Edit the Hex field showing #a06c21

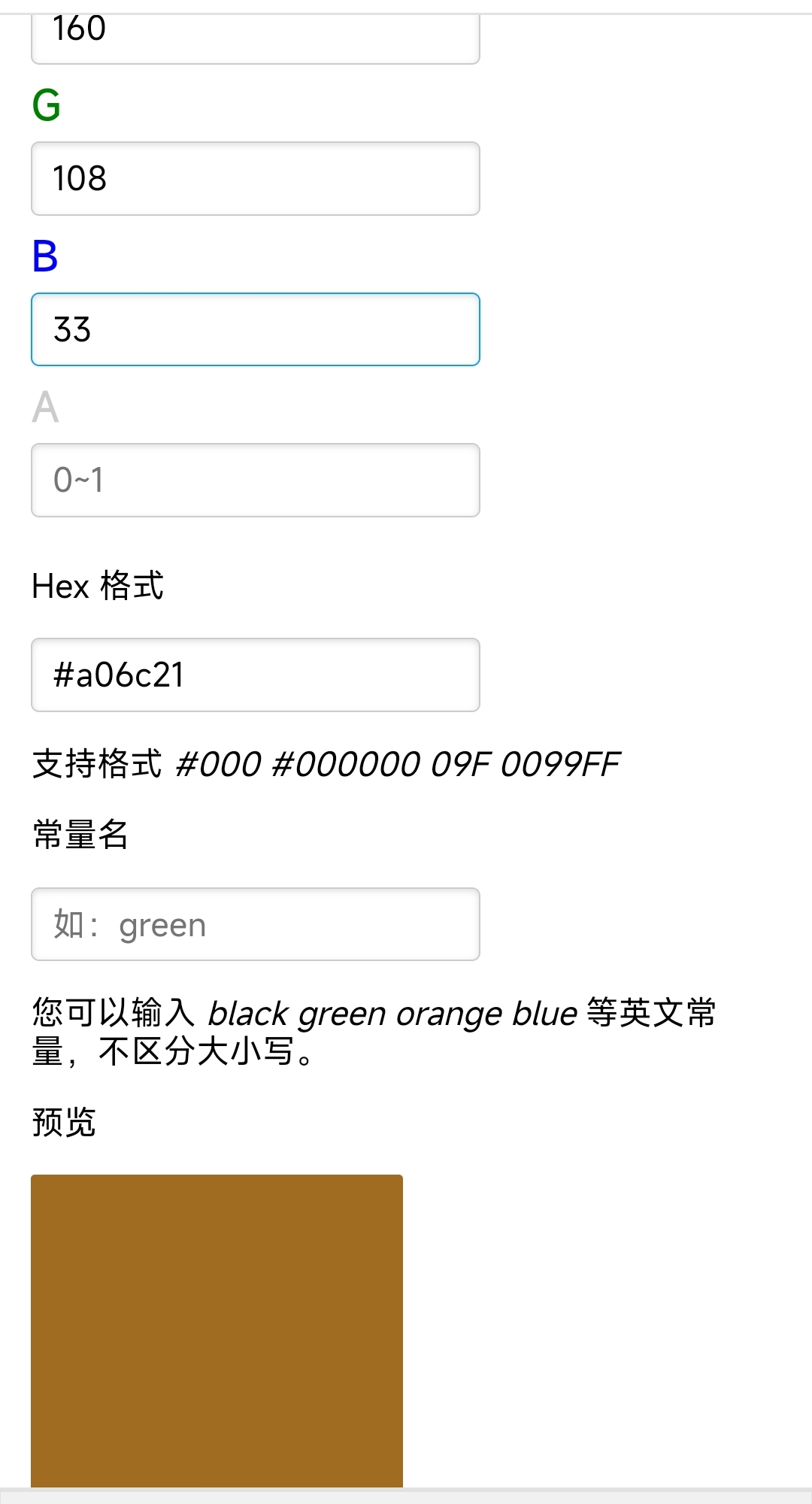pos(256,675)
